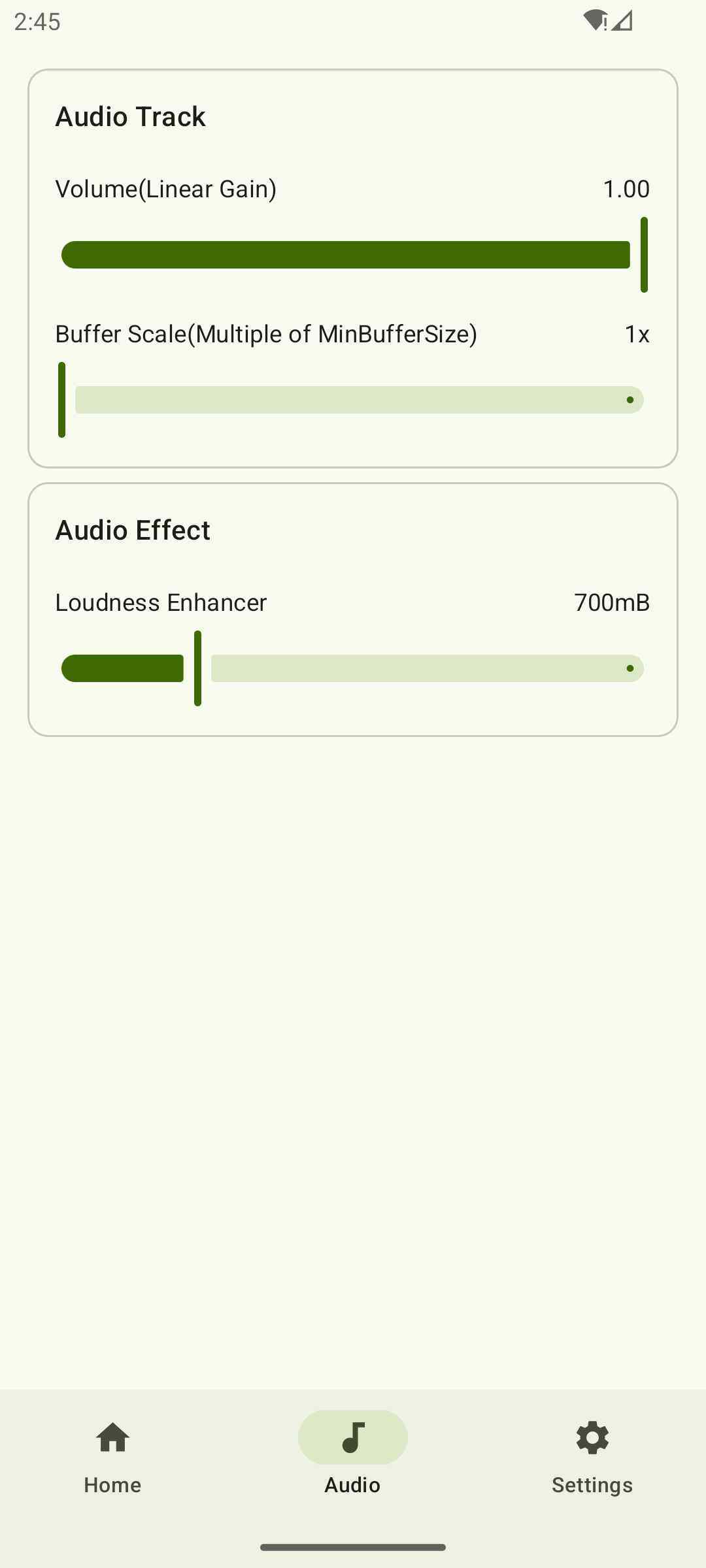This screenshot has height=1568, width=706.
Task: Click the clock in the status bar
Action: (x=37, y=22)
